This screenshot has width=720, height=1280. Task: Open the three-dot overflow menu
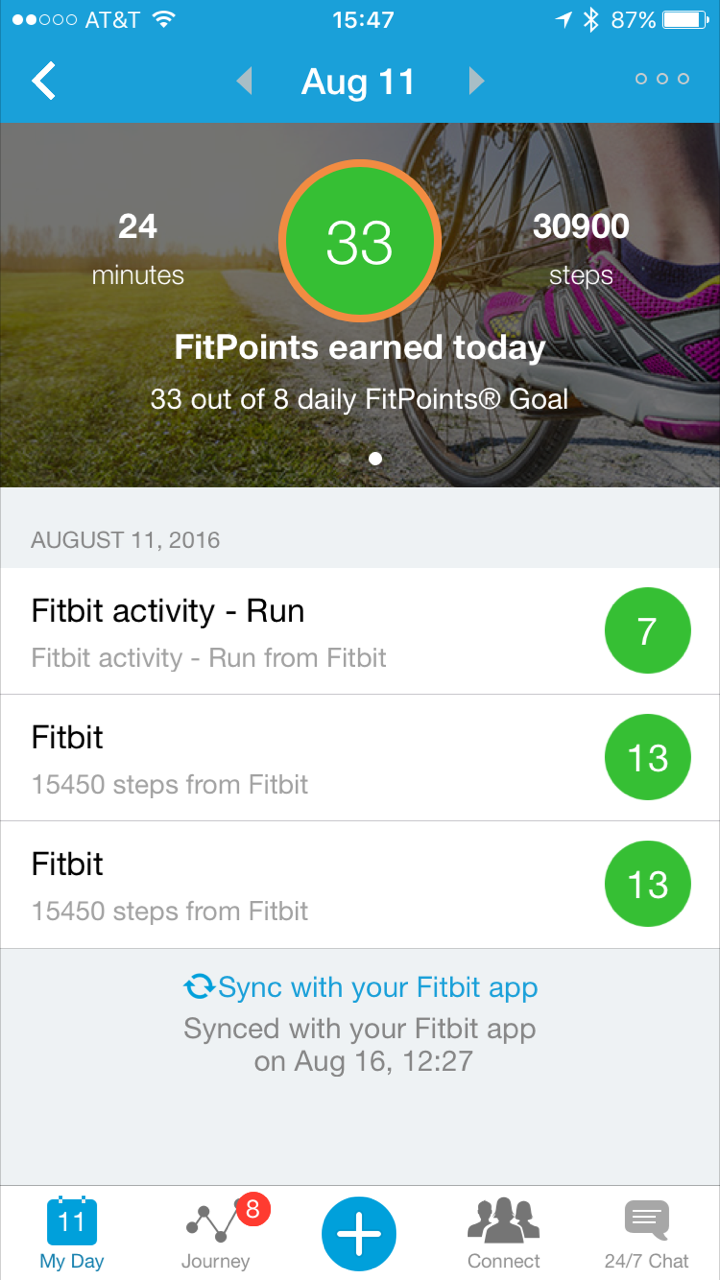[x=662, y=79]
